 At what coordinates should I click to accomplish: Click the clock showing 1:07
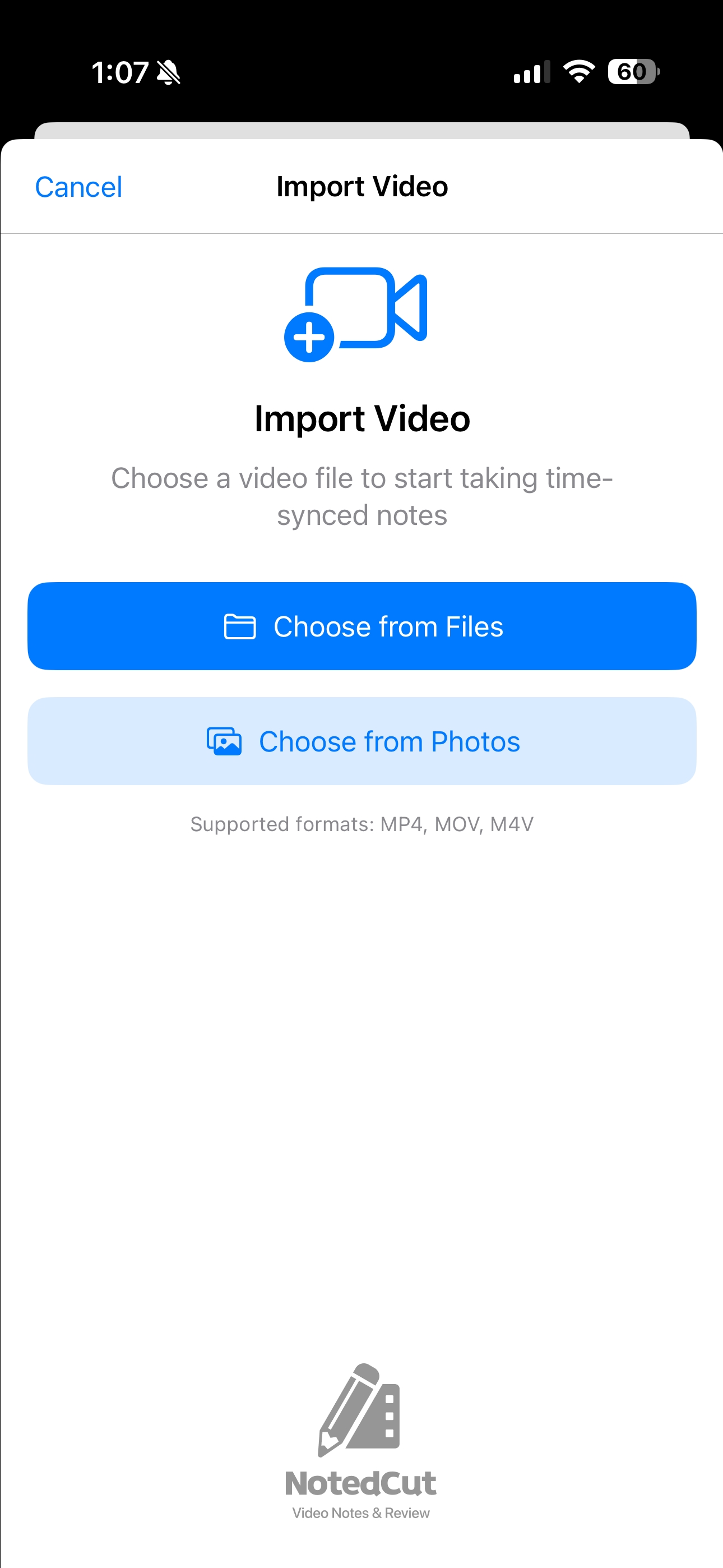pos(120,72)
